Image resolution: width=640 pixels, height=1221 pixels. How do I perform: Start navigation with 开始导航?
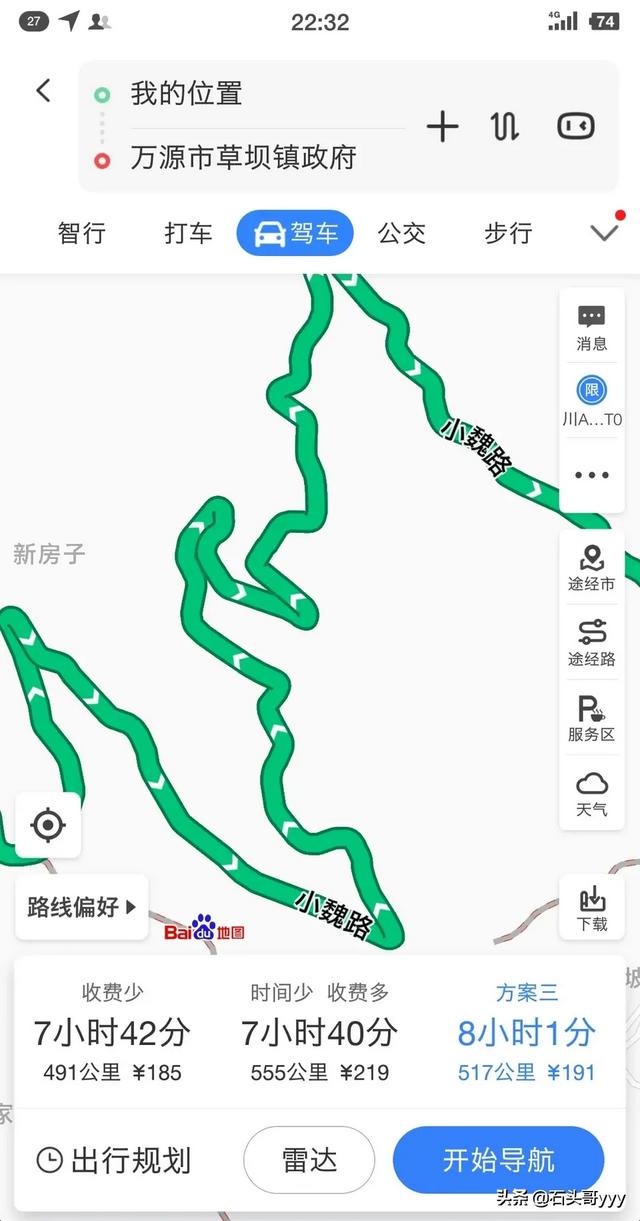[498, 1160]
